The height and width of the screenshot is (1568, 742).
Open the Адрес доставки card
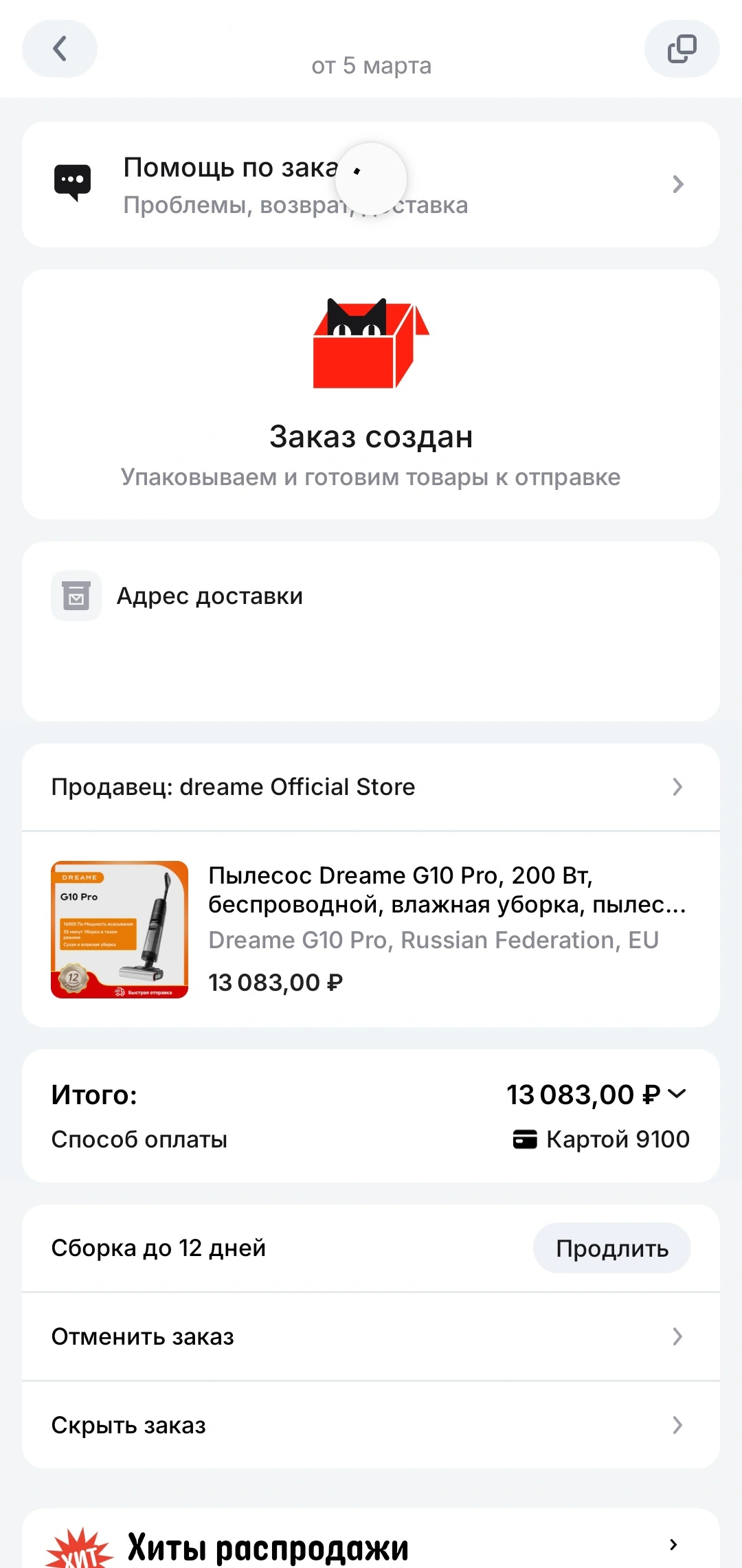pyautogui.click(x=371, y=631)
